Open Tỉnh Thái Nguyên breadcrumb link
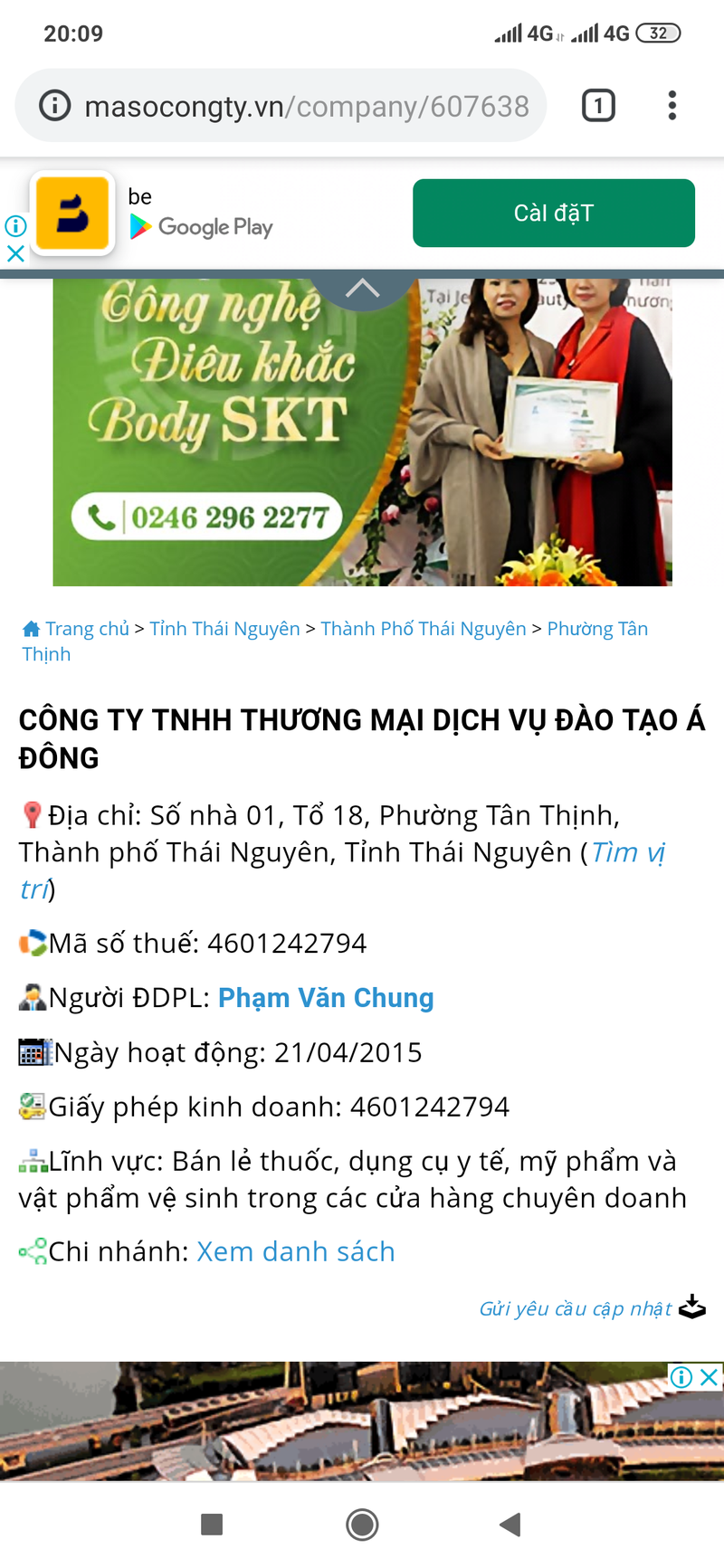The width and height of the screenshot is (724, 1568). click(x=224, y=629)
